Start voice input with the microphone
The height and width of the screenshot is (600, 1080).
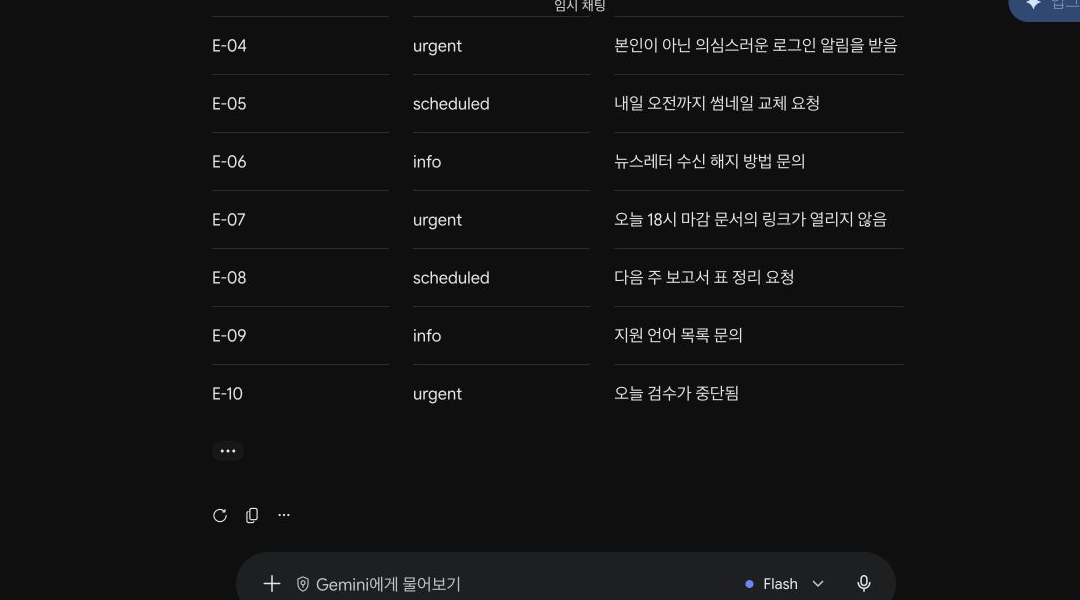(x=864, y=584)
